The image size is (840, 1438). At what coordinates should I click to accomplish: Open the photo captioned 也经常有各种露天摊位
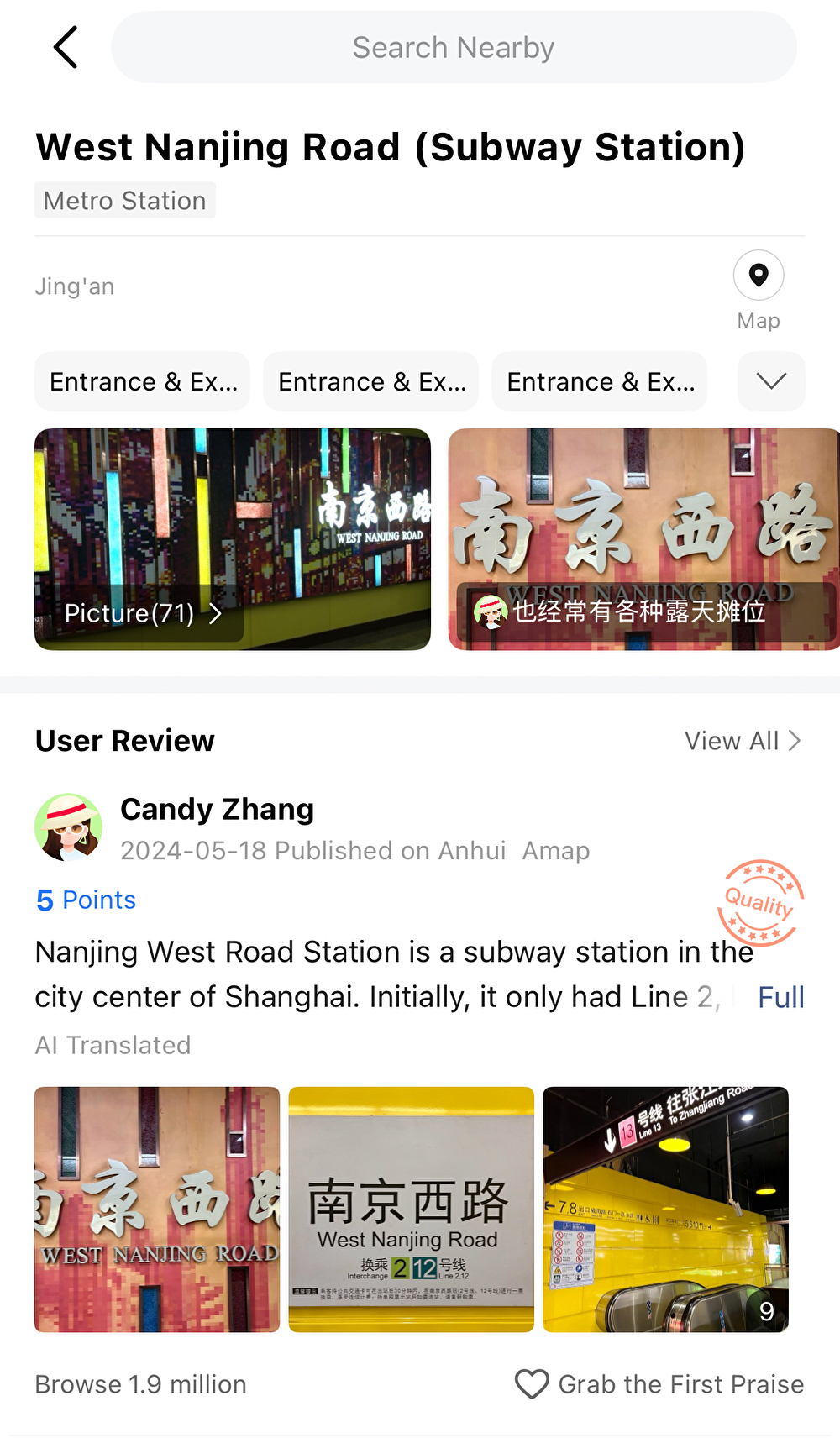[643, 539]
